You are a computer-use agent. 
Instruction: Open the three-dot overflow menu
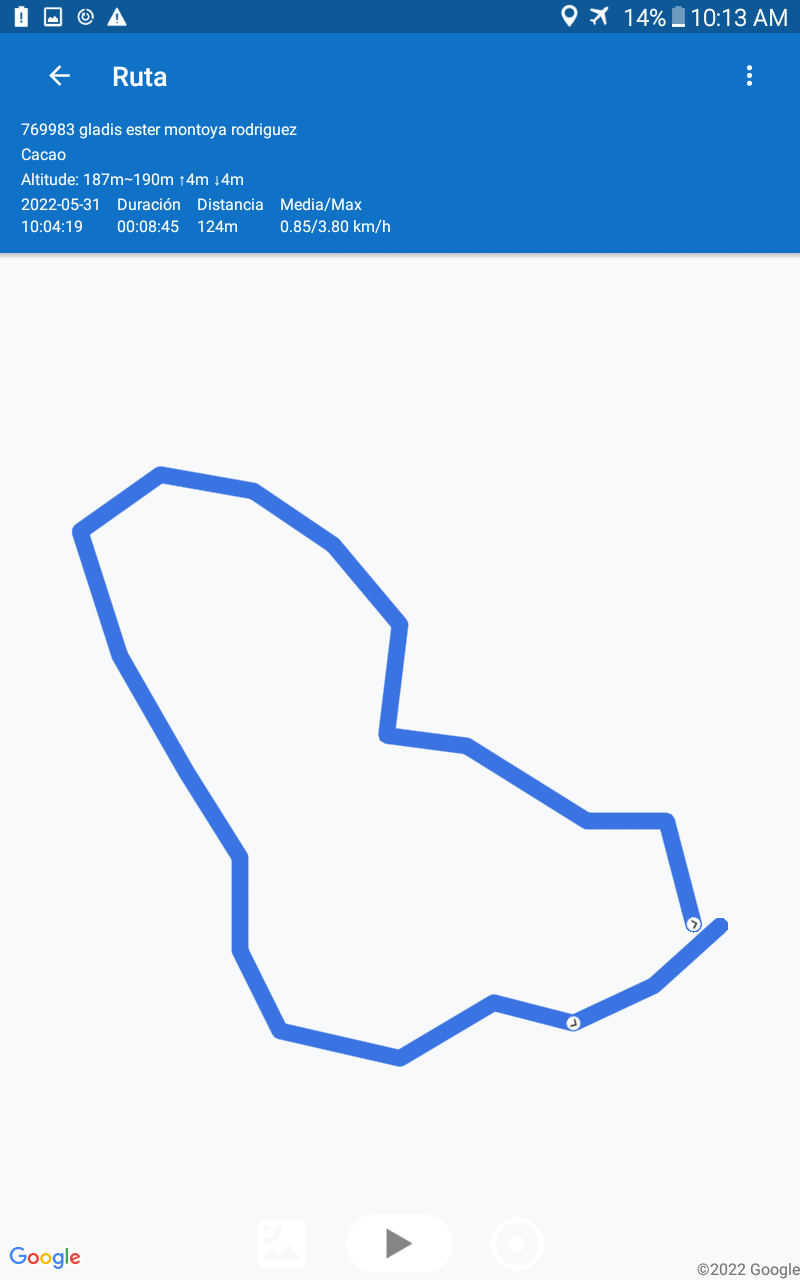pos(749,76)
